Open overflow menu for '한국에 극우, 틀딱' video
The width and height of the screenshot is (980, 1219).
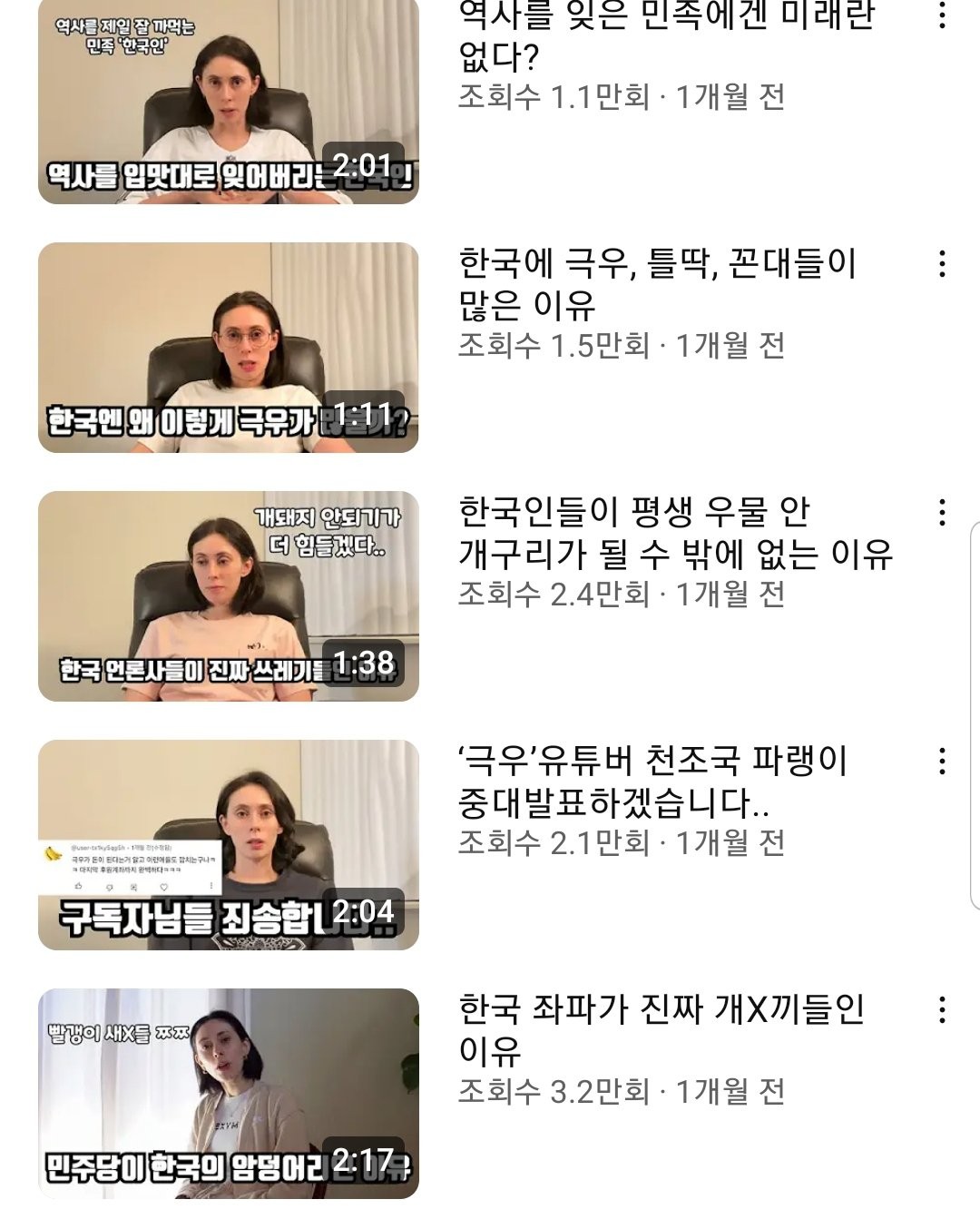point(942,264)
